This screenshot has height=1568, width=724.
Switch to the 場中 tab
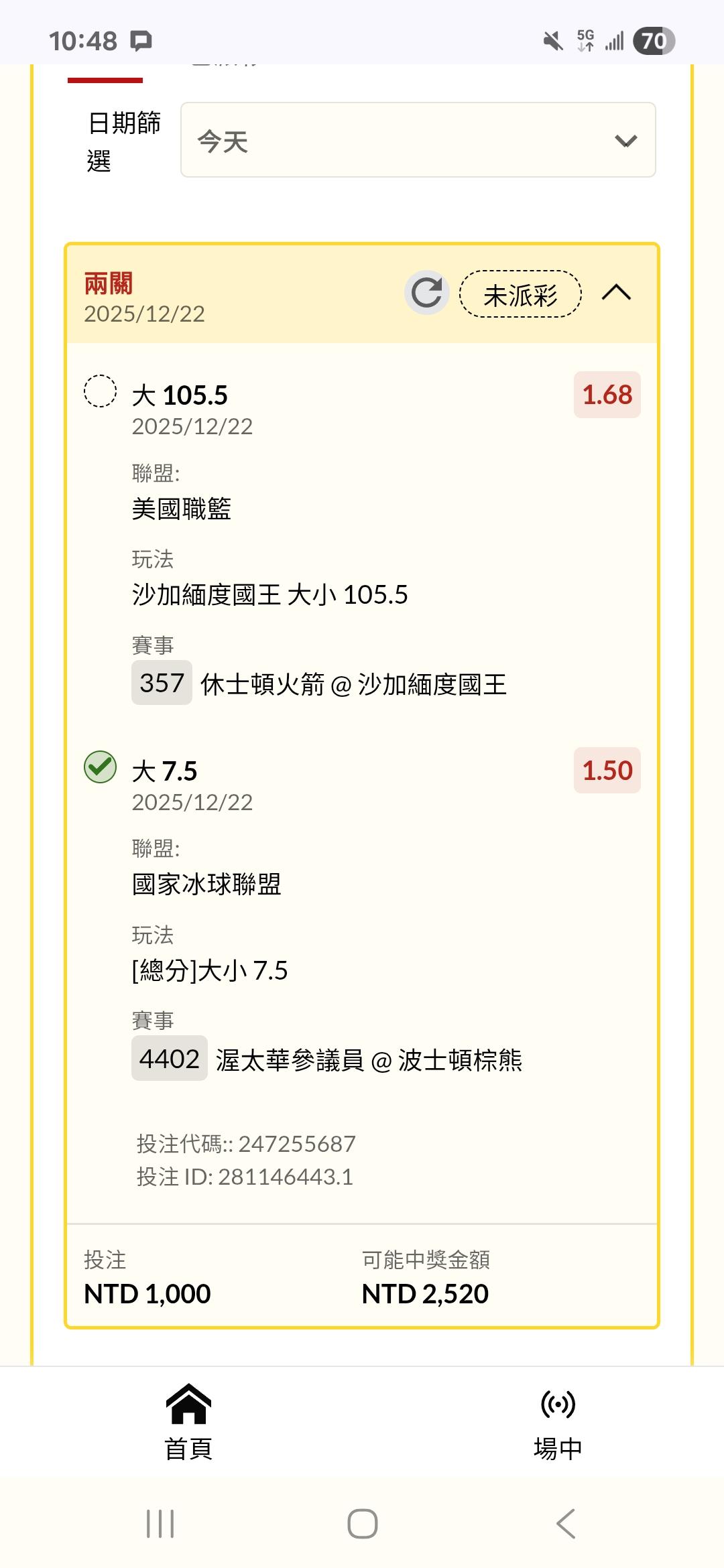click(x=558, y=1422)
